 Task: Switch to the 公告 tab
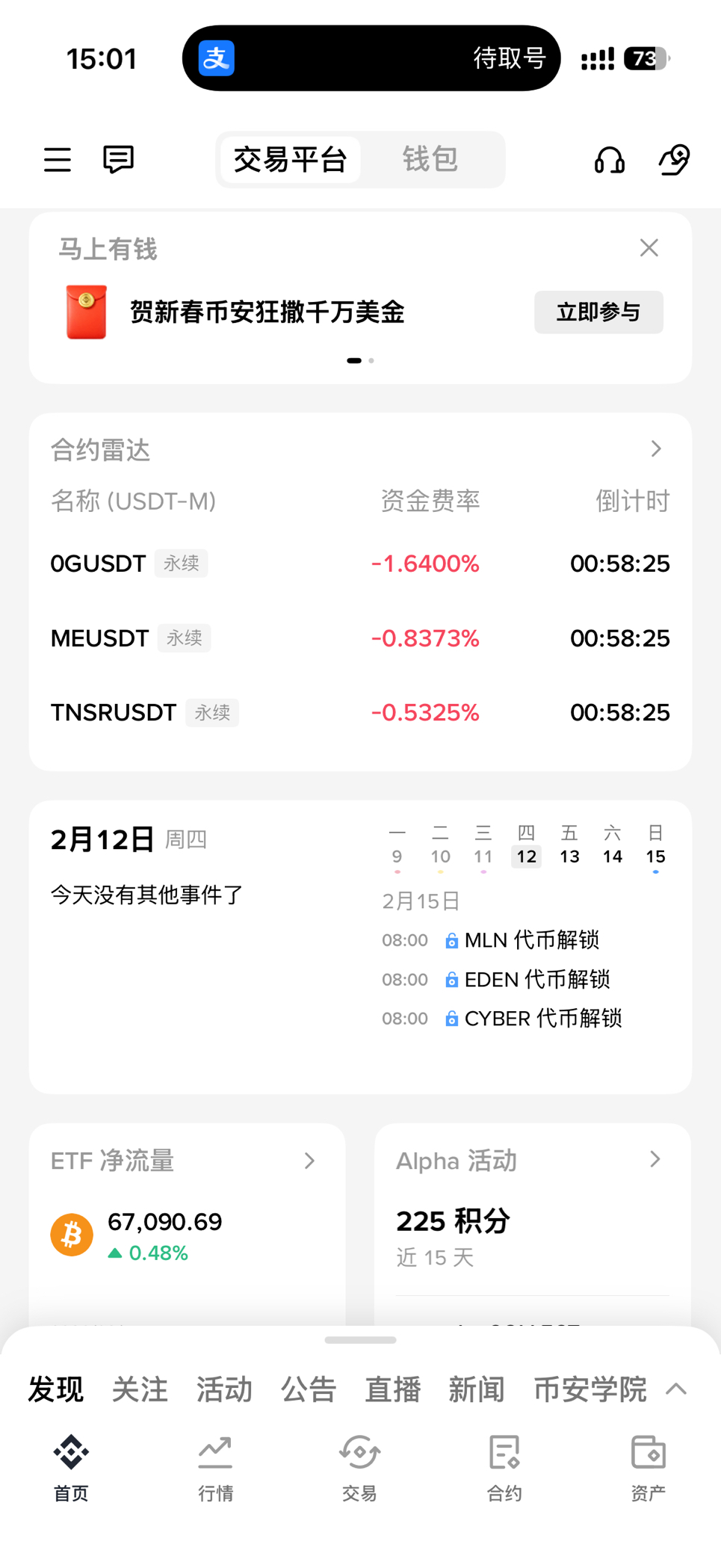[309, 1390]
